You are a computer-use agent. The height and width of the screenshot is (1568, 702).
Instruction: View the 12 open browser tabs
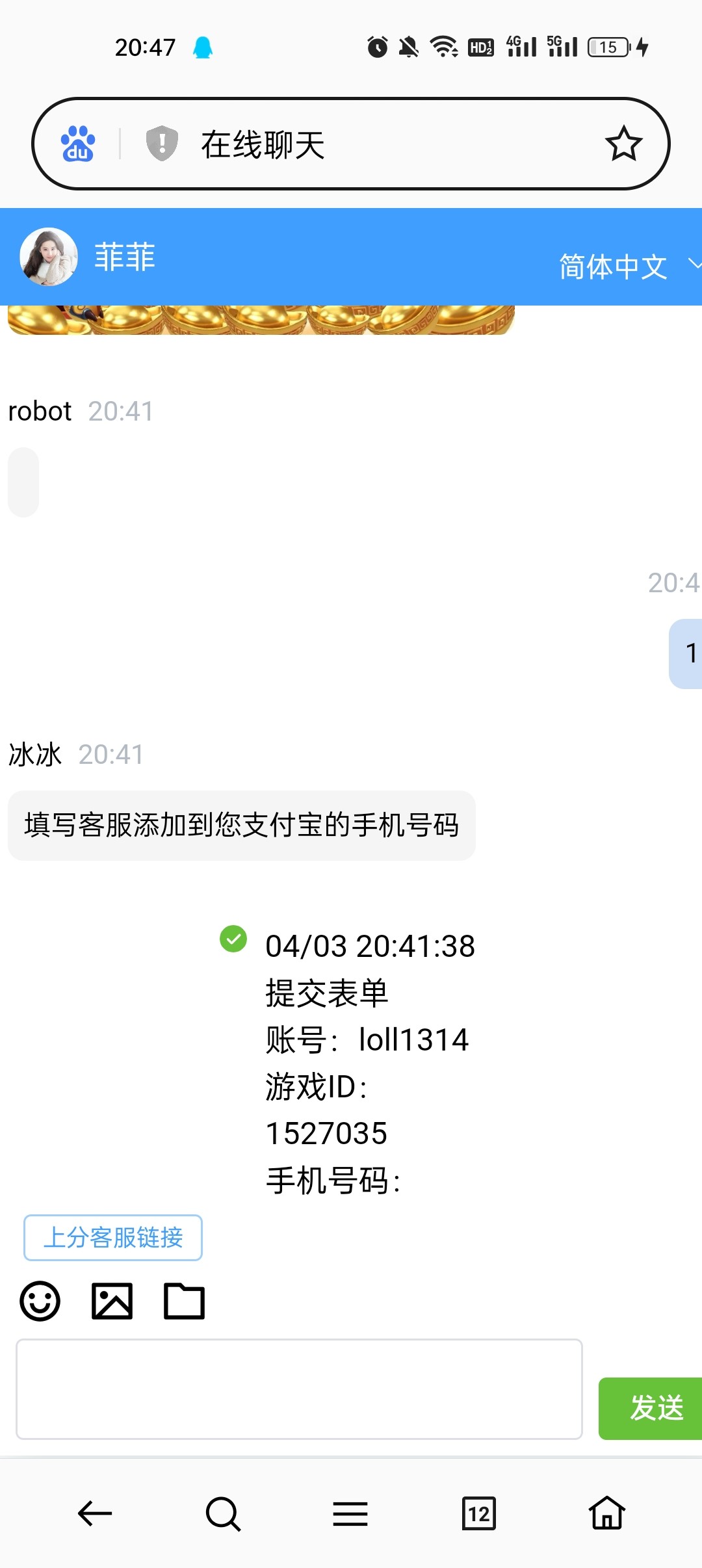[x=478, y=1514]
